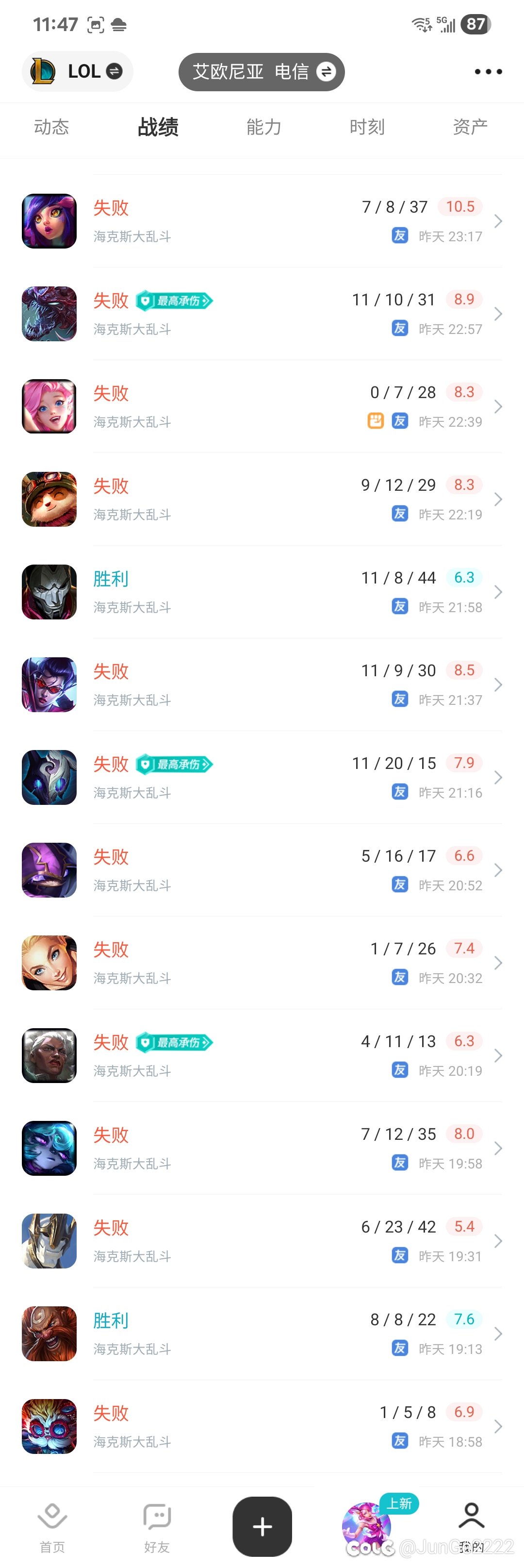The height and width of the screenshot is (1568, 524).
Task: Tap the blue 友 badge on the top match
Action: click(x=400, y=236)
